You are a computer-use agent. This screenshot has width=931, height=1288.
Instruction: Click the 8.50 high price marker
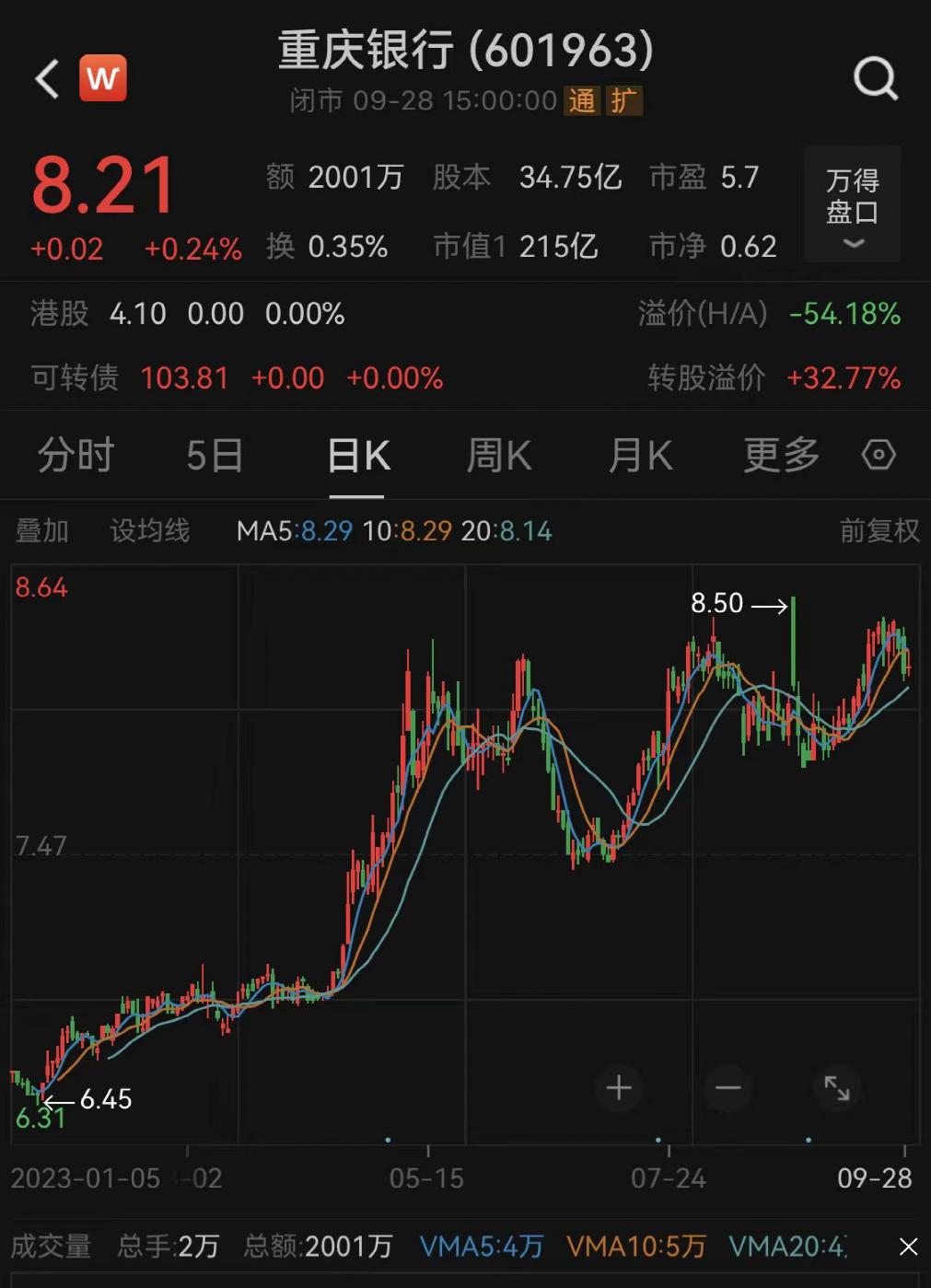[716, 604]
